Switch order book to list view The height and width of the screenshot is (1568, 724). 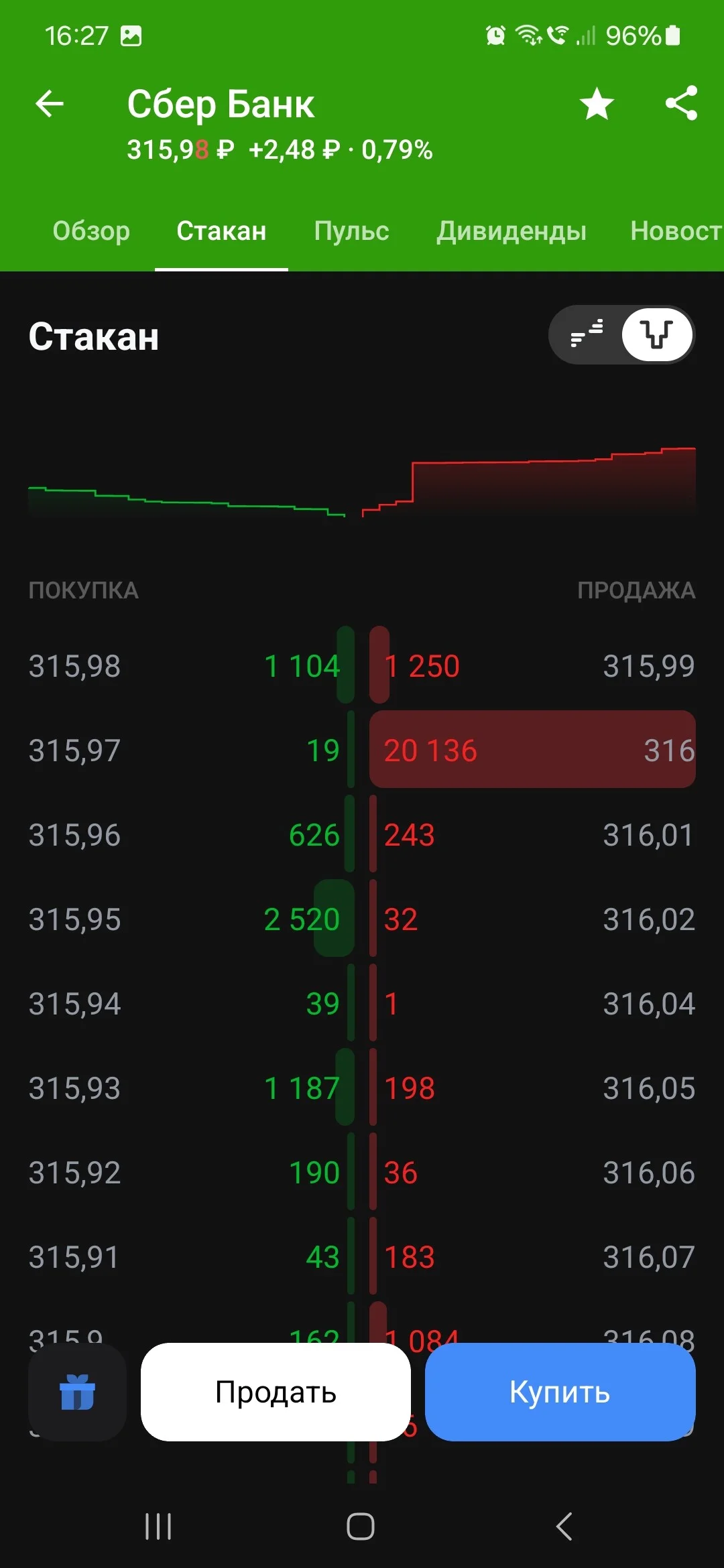(587, 334)
